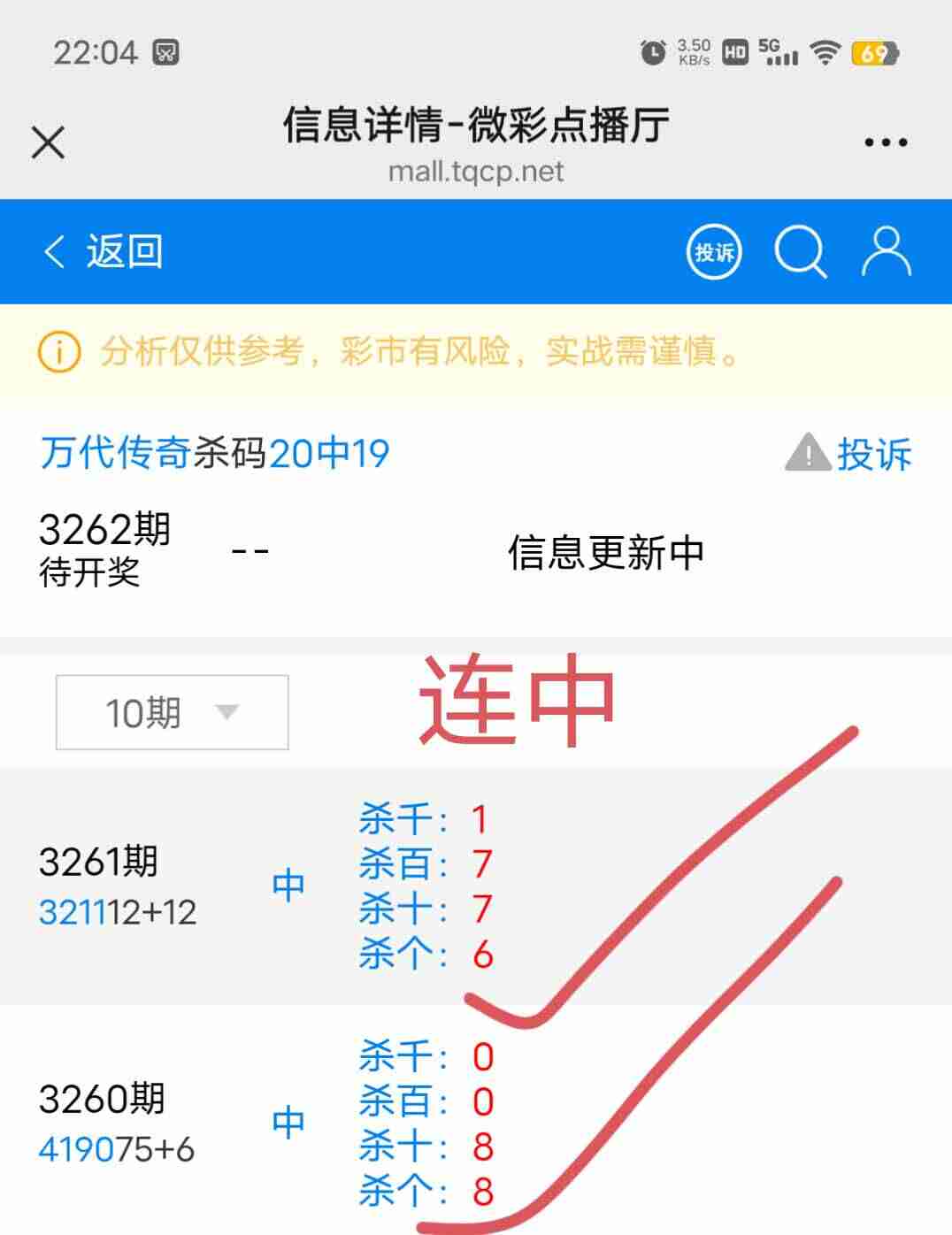Tap the page title 信息详情-微彩点播厅
952x1235 pixels.
tap(475, 127)
